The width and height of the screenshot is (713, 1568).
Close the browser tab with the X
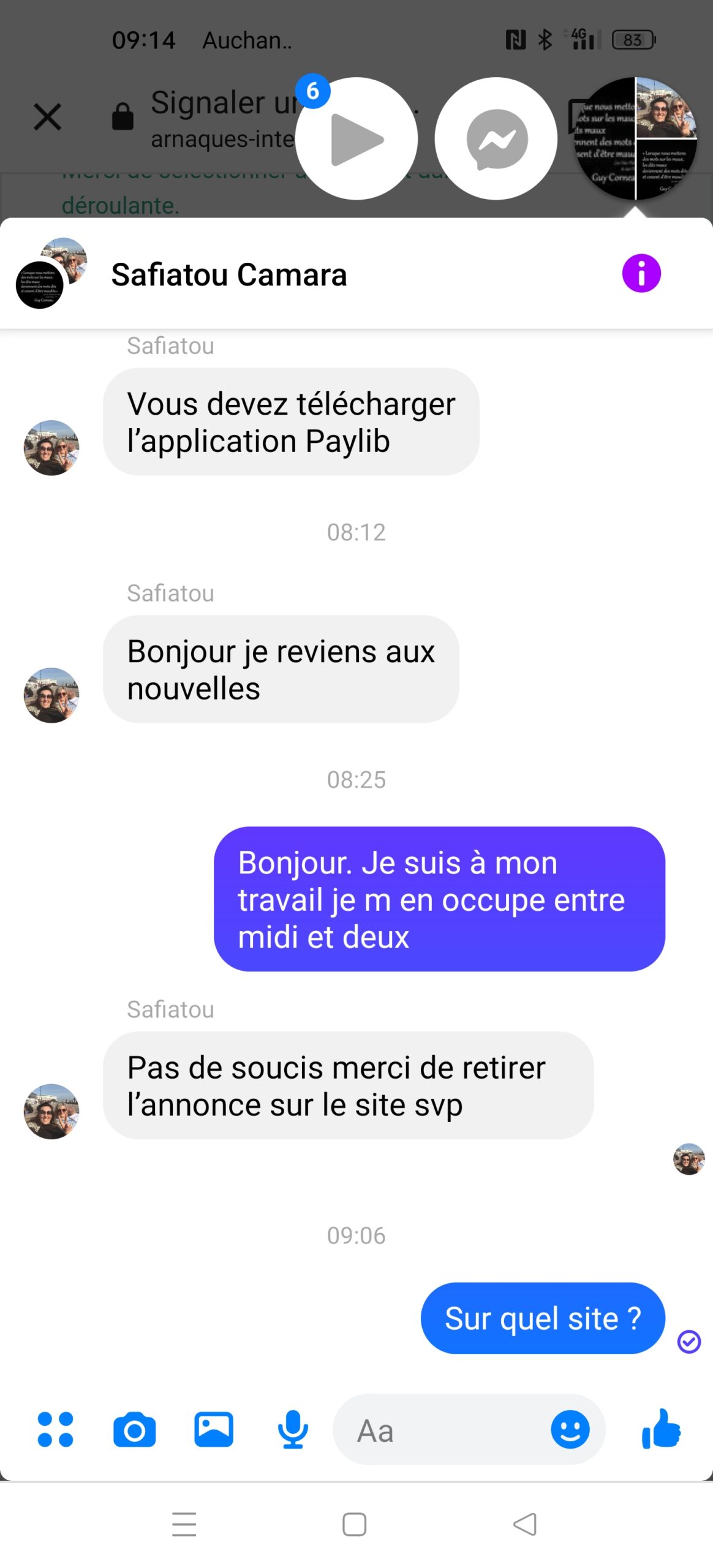pos(47,116)
